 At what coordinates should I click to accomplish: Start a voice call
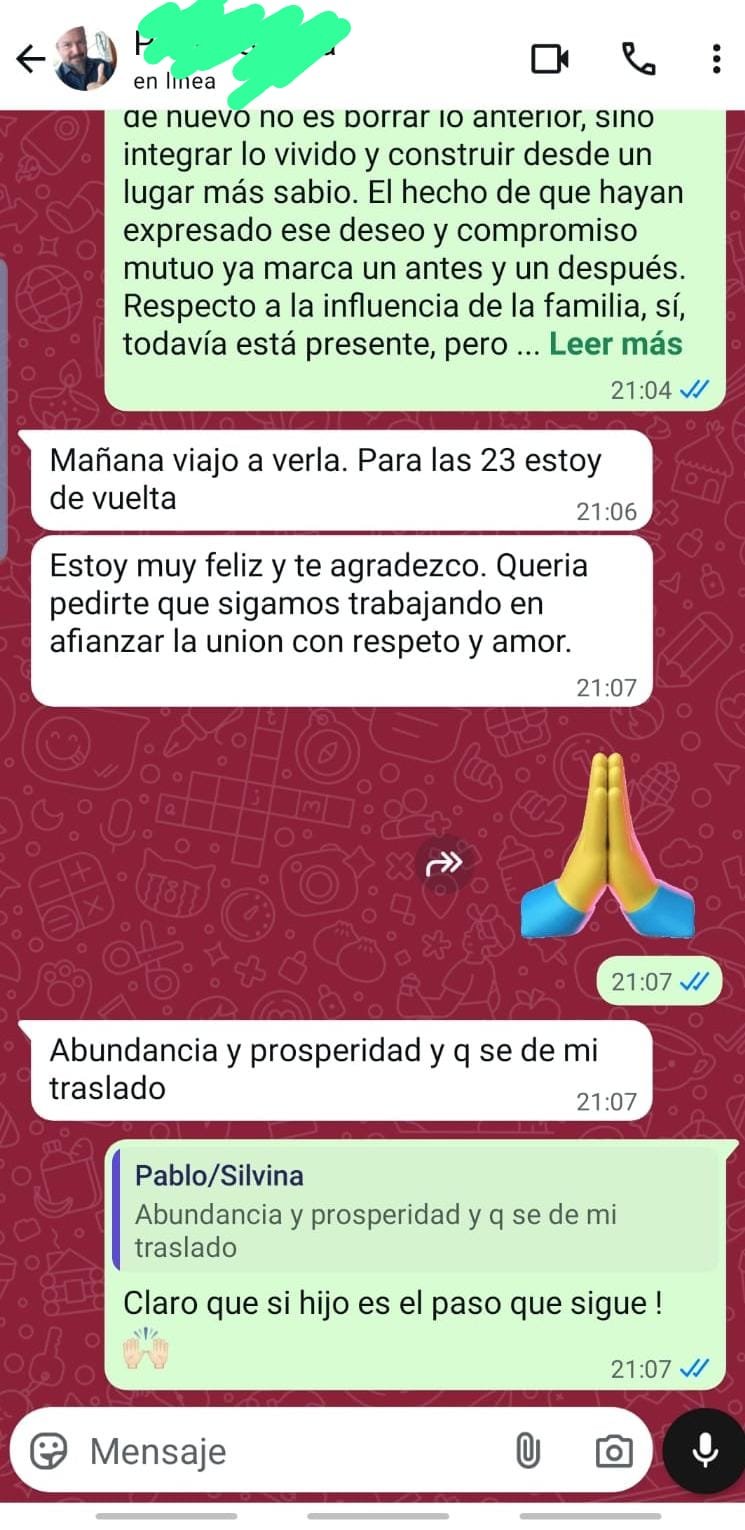(637, 59)
